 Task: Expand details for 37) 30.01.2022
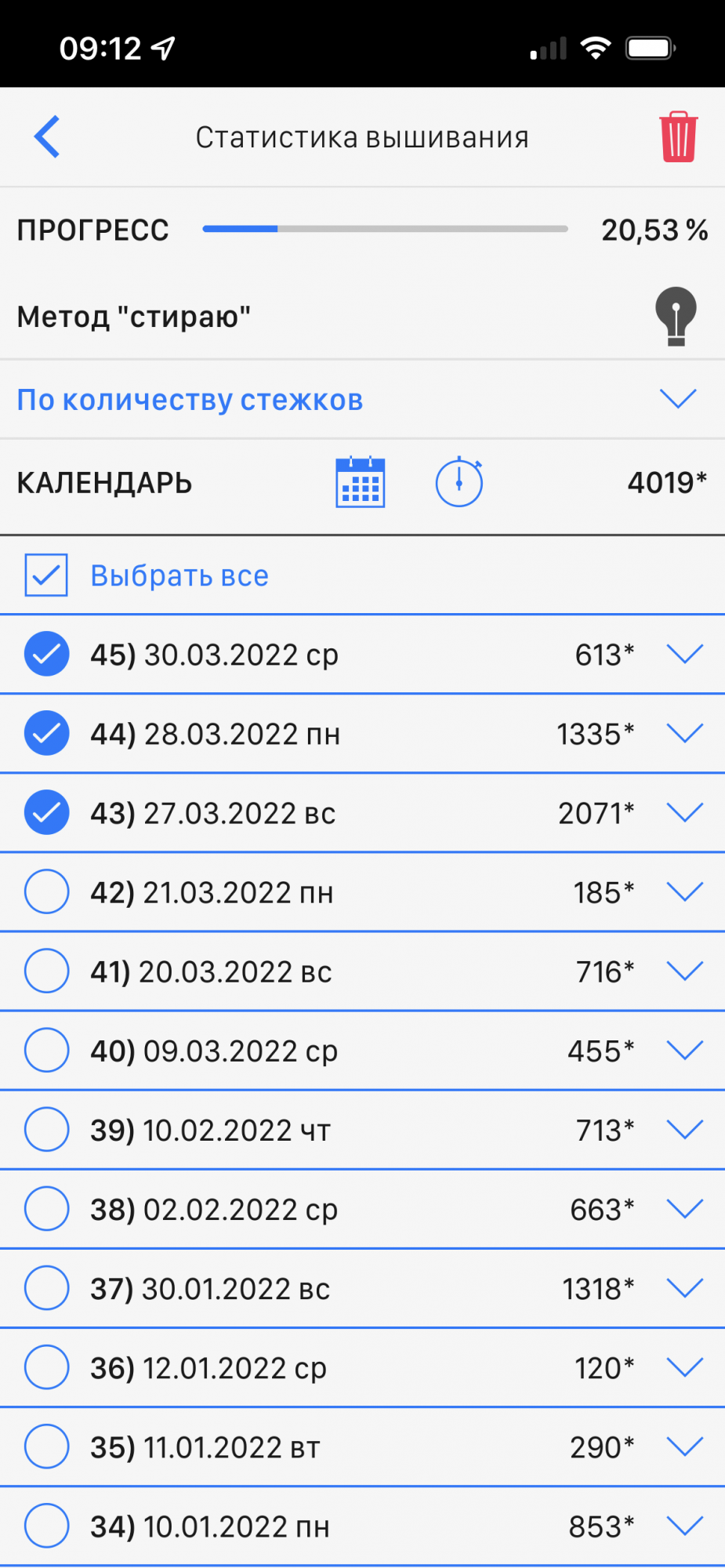click(x=684, y=1287)
